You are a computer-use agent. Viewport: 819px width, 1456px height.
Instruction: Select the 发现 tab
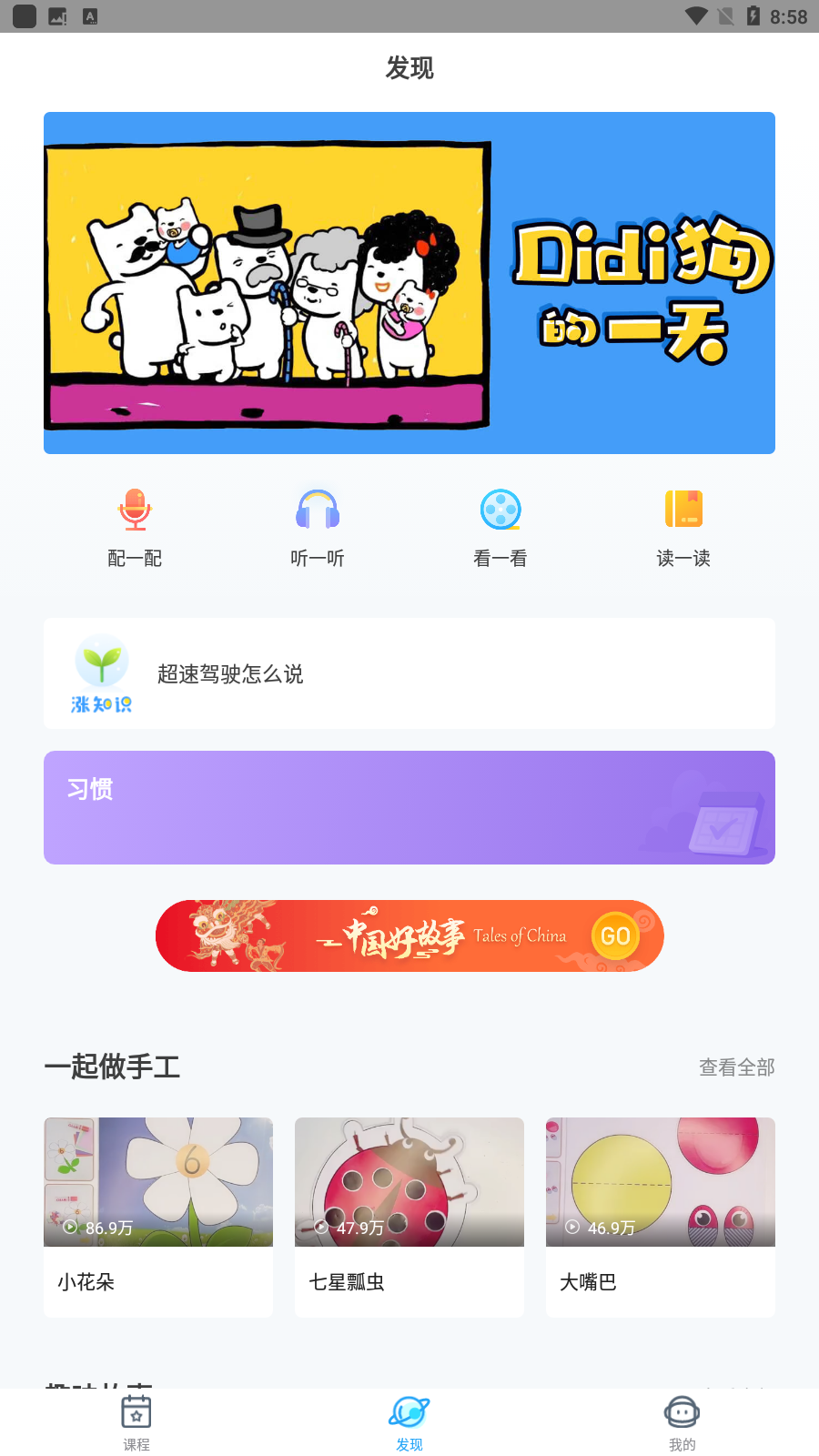click(409, 1423)
